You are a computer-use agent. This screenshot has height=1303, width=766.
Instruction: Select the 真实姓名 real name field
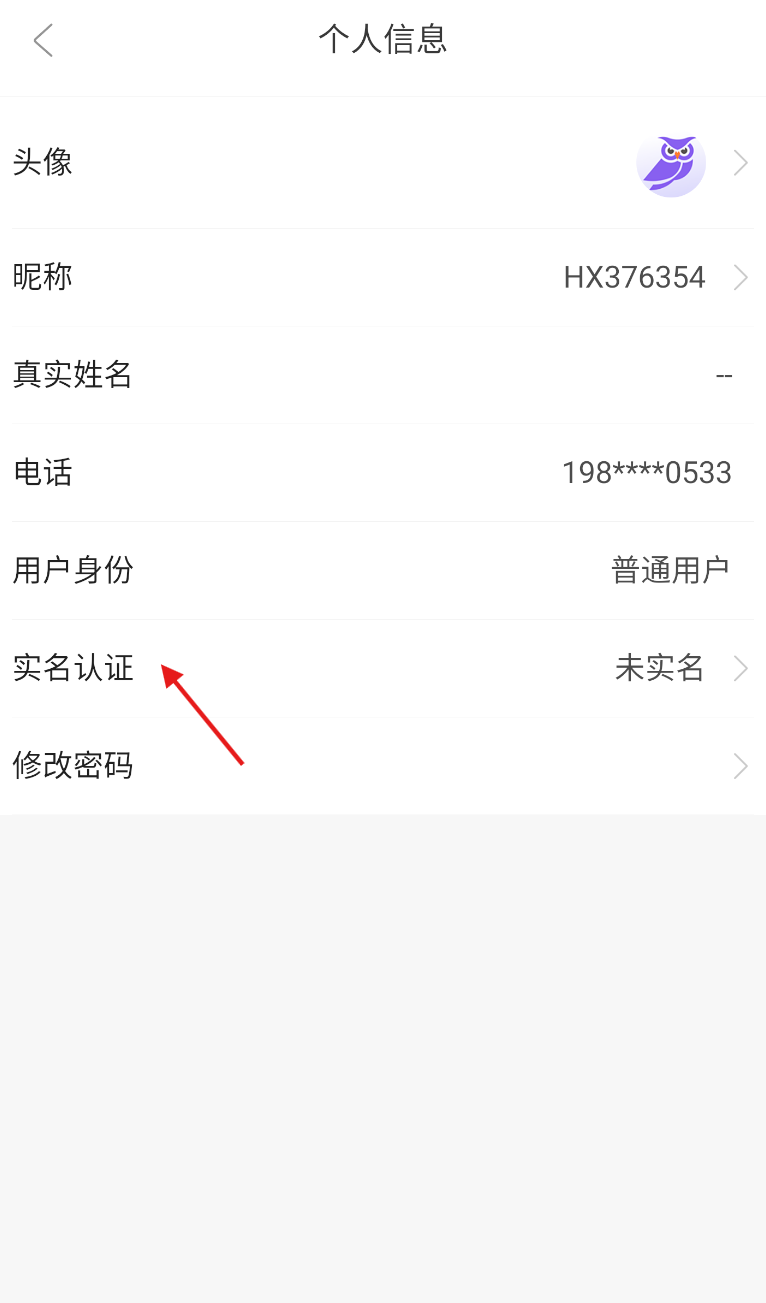(x=72, y=375)
